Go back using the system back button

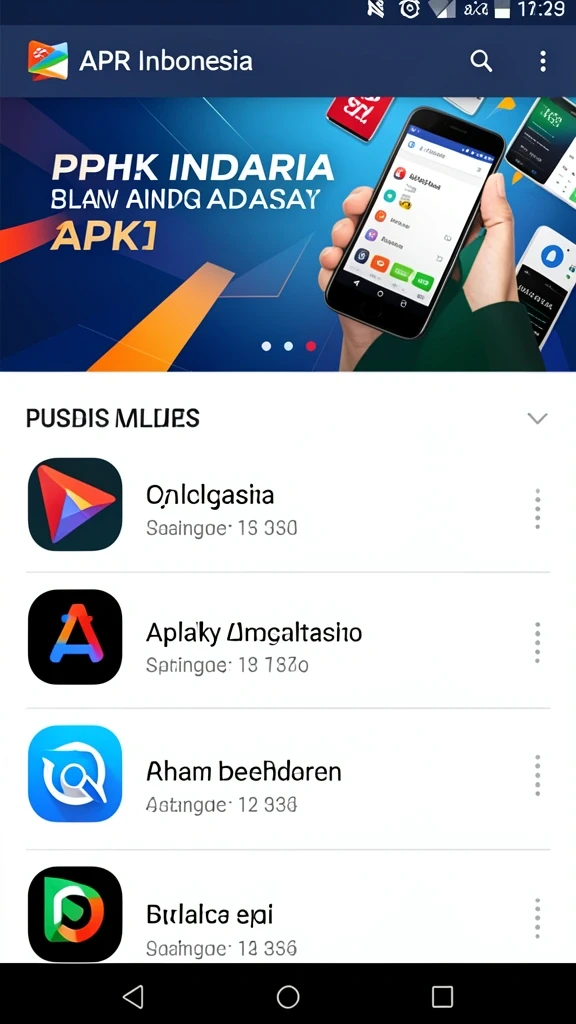[133, 997]
